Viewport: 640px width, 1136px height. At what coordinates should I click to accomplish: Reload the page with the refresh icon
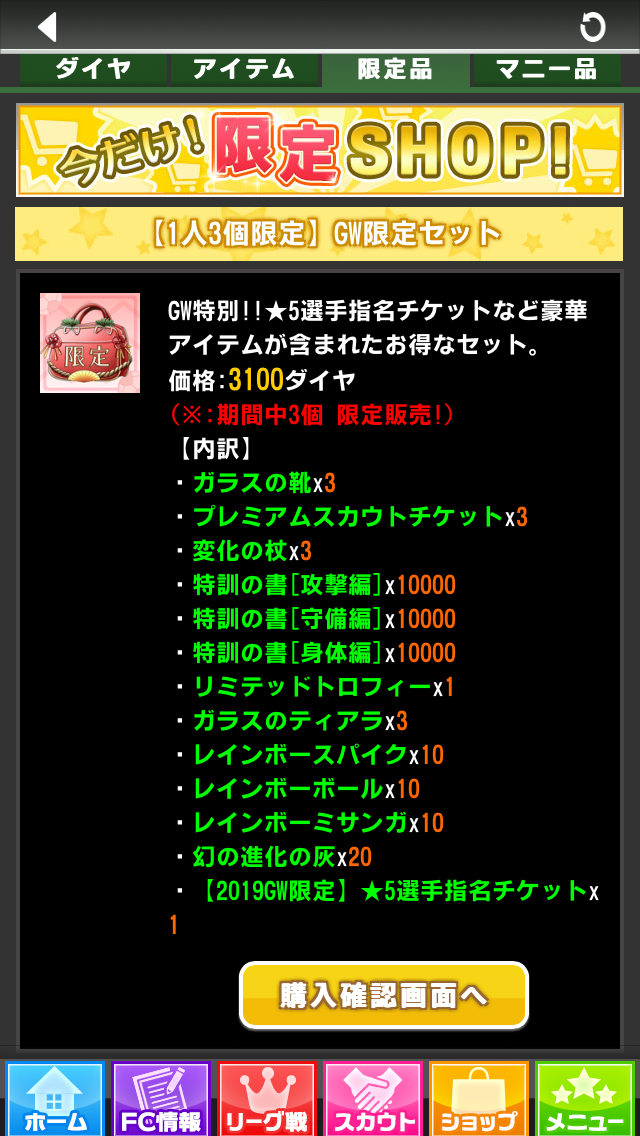pos(592,26)
